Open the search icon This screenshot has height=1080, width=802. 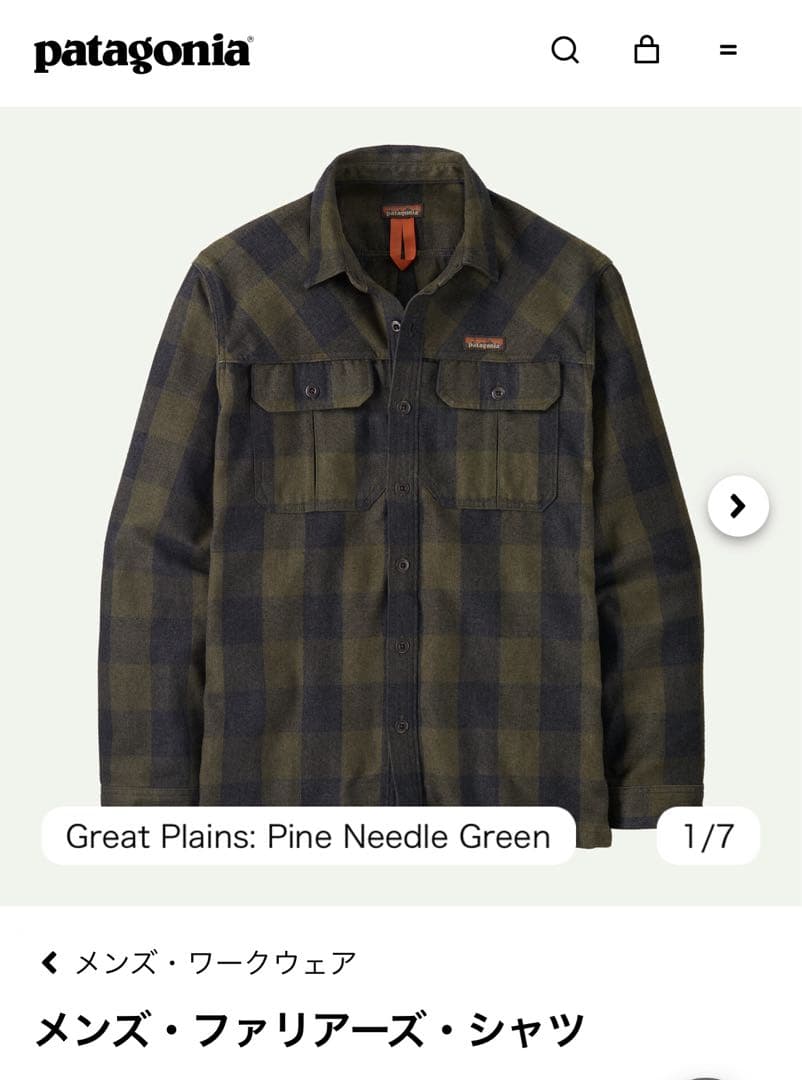pos(565,49)
